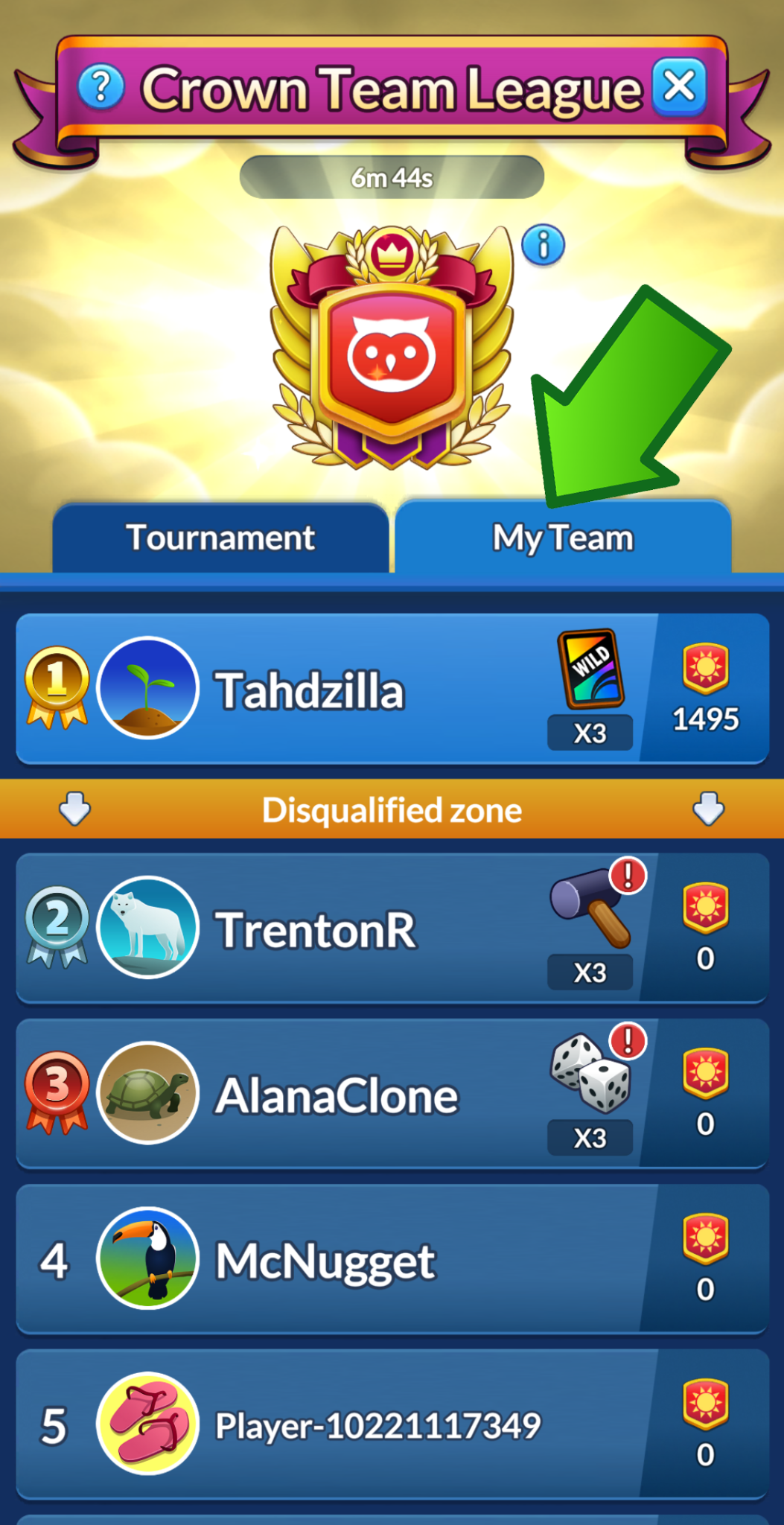This screenshot has width=784, height=1525.
Task: View TrentonR's player entry
Action: tap(335, 929)
